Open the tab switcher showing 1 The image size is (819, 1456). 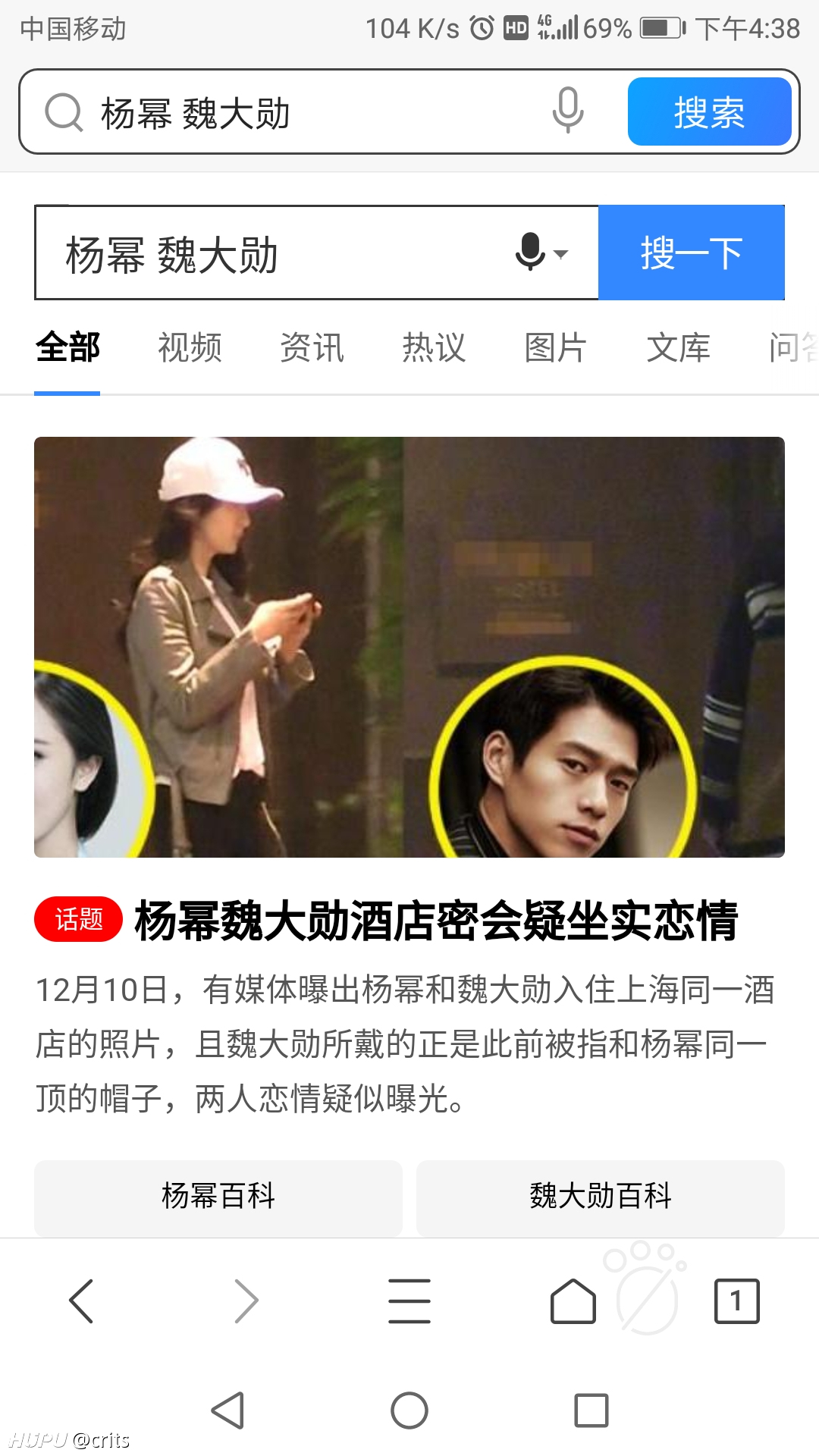click(737, 1301)
